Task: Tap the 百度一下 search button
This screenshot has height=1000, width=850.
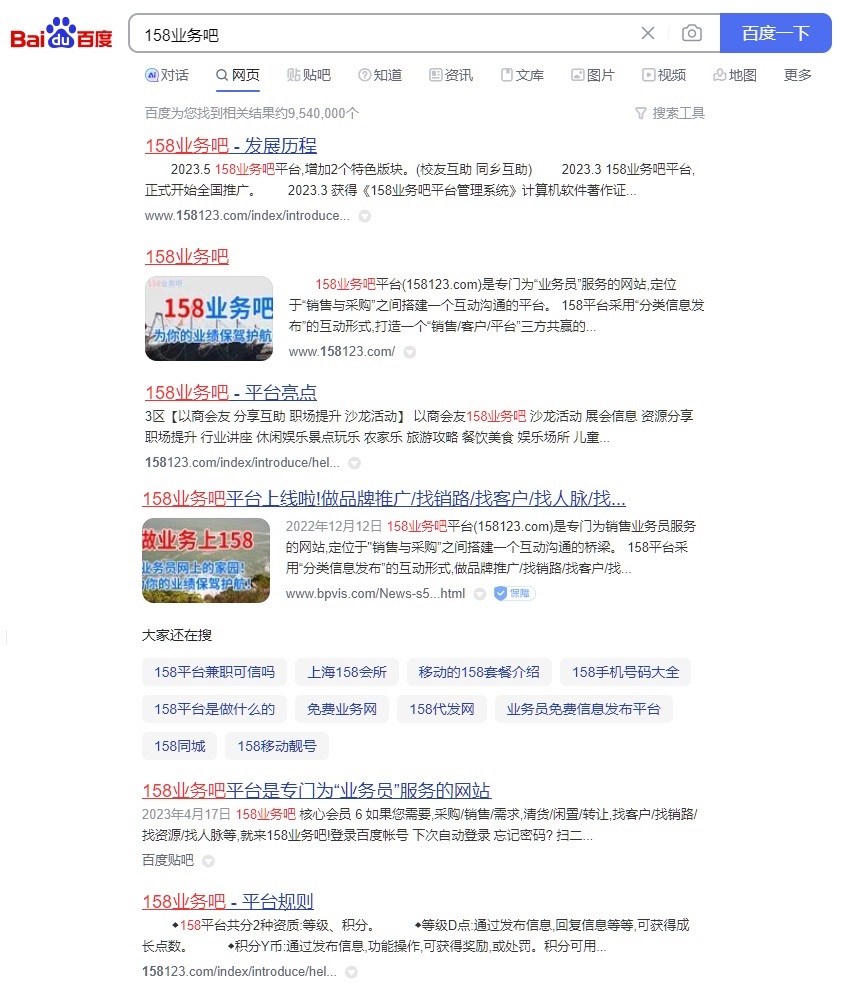Action: tap(775, 33)
